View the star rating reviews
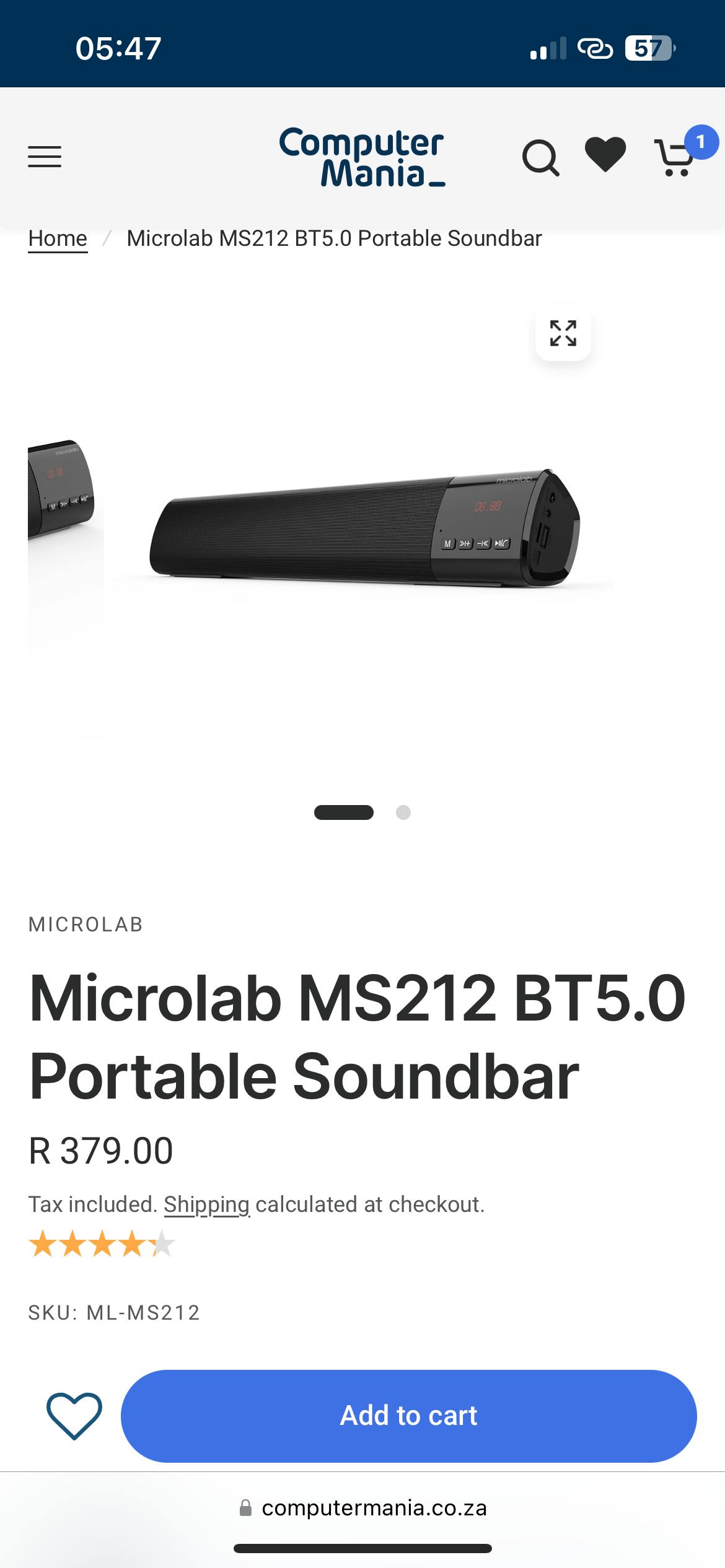This screenshot has height=1568, width=725. pyautogui.click(x=102, y=1244)
